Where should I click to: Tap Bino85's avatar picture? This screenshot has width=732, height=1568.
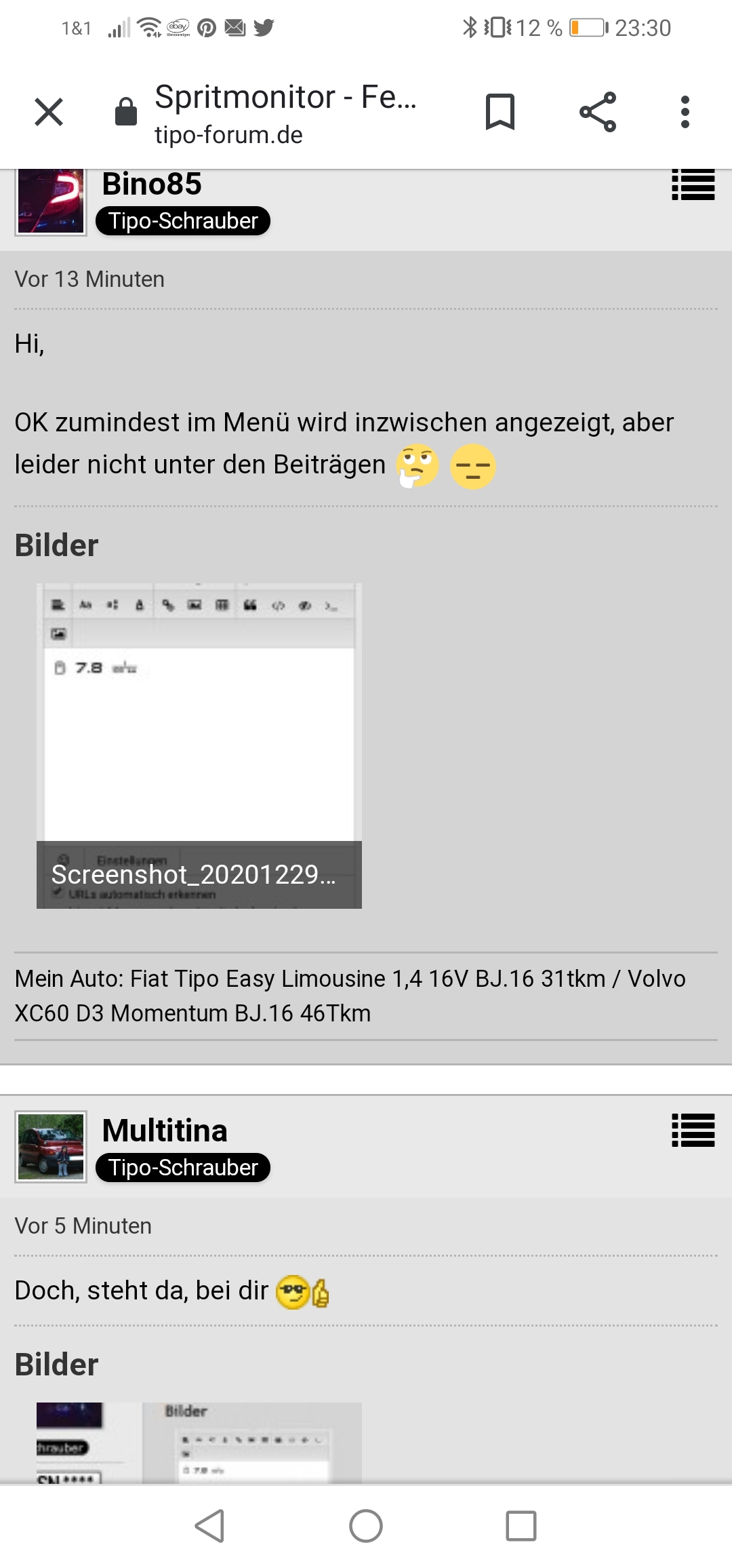coord(51,201)
